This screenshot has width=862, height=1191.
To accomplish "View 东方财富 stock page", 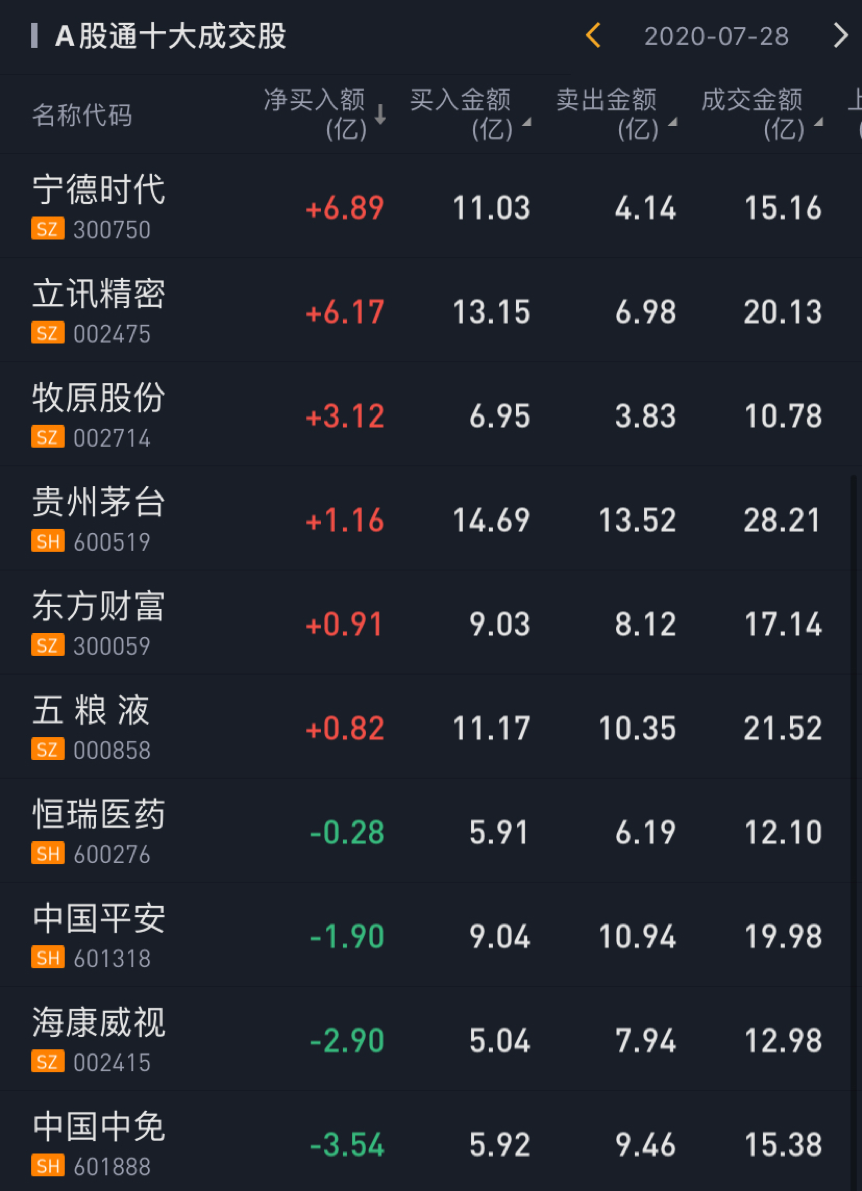I will (x=99, y=622).
